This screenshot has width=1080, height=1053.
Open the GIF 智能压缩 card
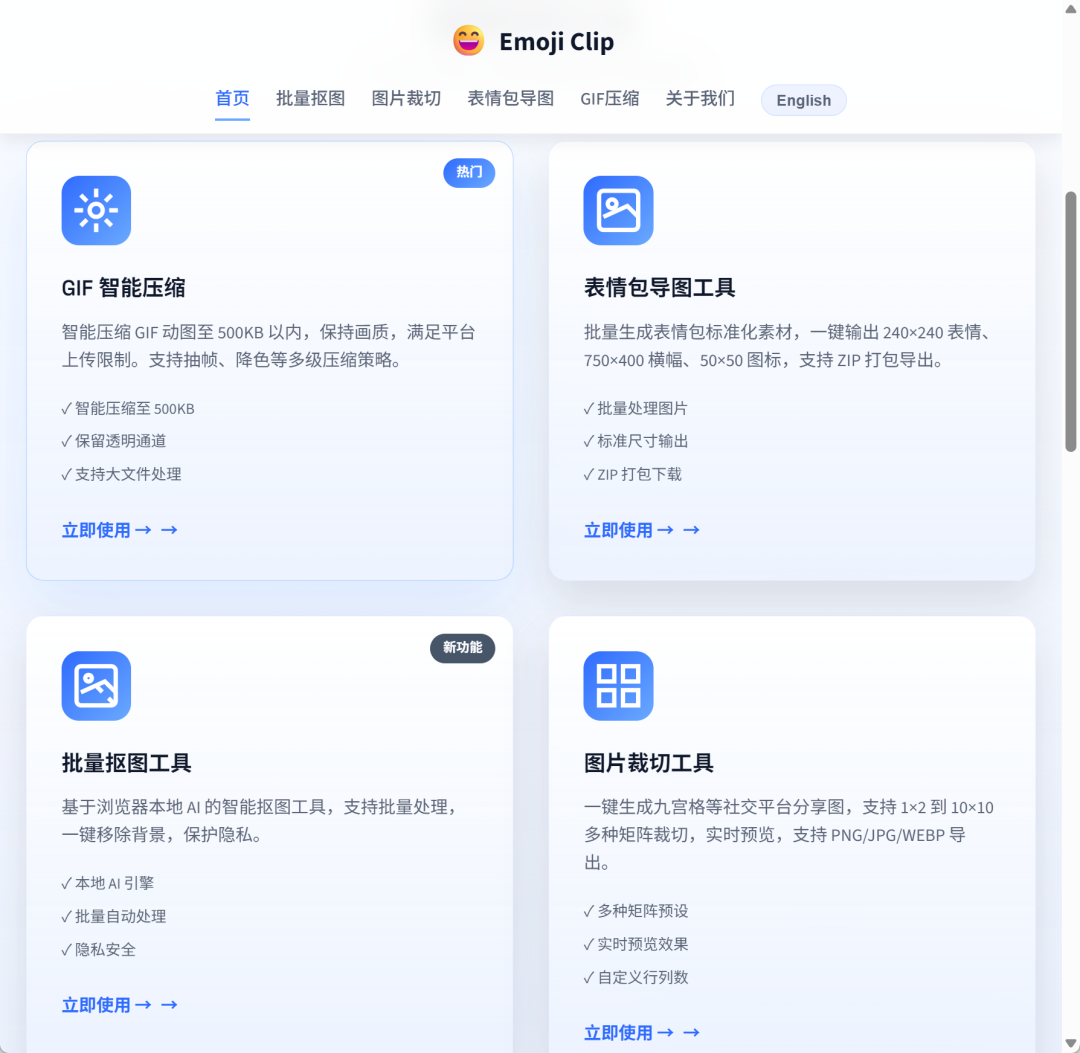point(123,288)
